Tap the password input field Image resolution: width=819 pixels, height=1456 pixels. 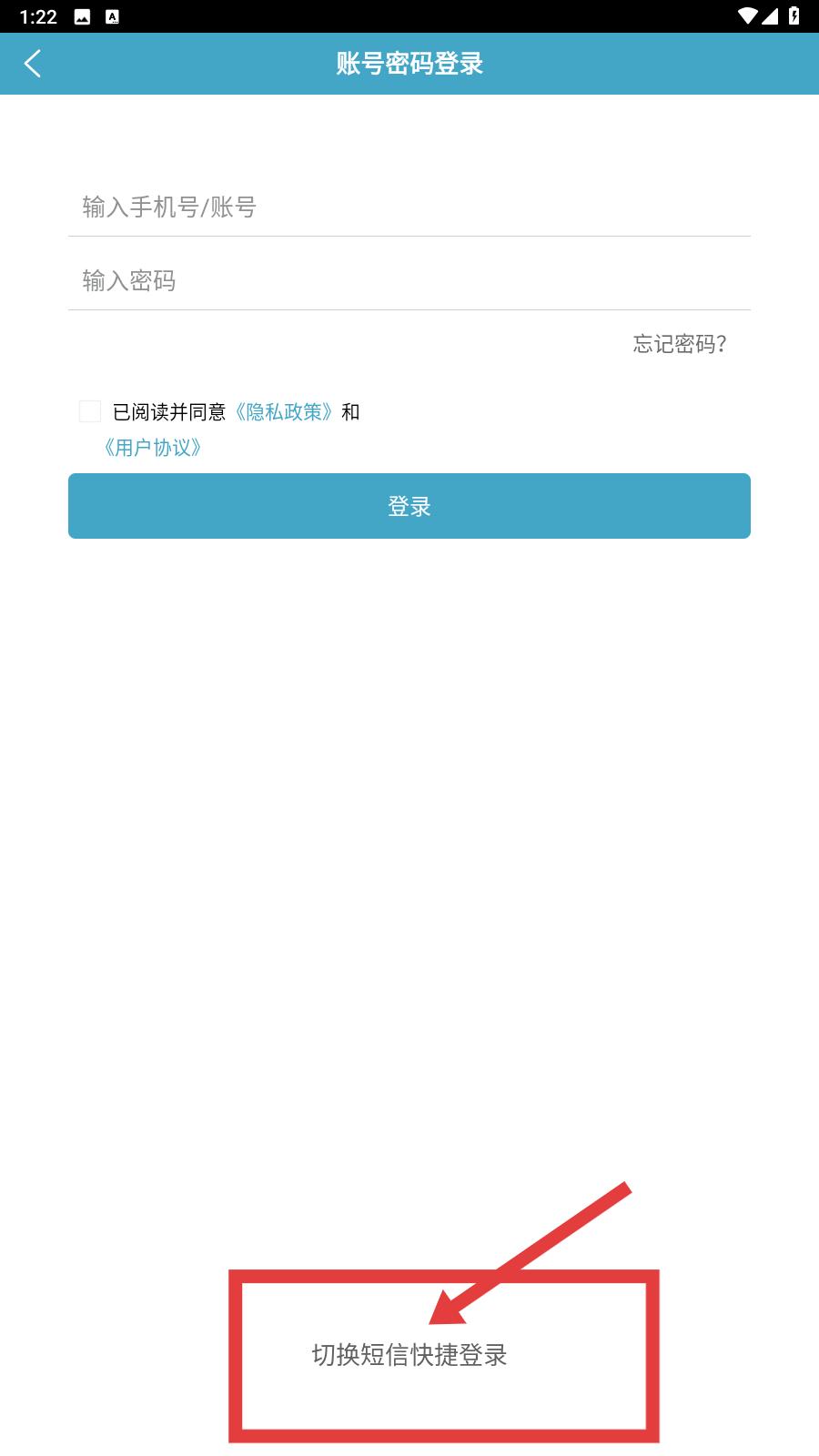[x=409, y=281]
